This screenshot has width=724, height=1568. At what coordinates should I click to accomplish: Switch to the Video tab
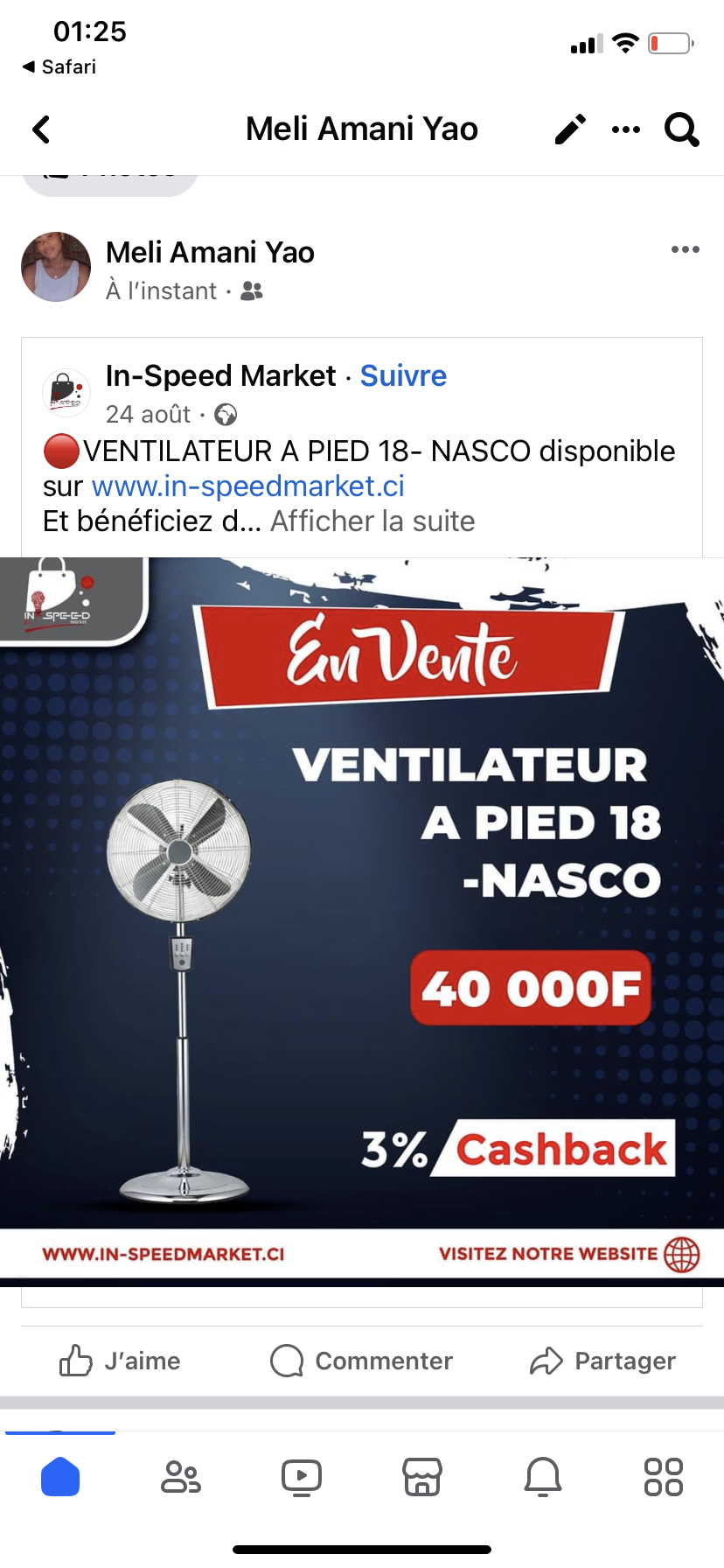point(302,1477)
